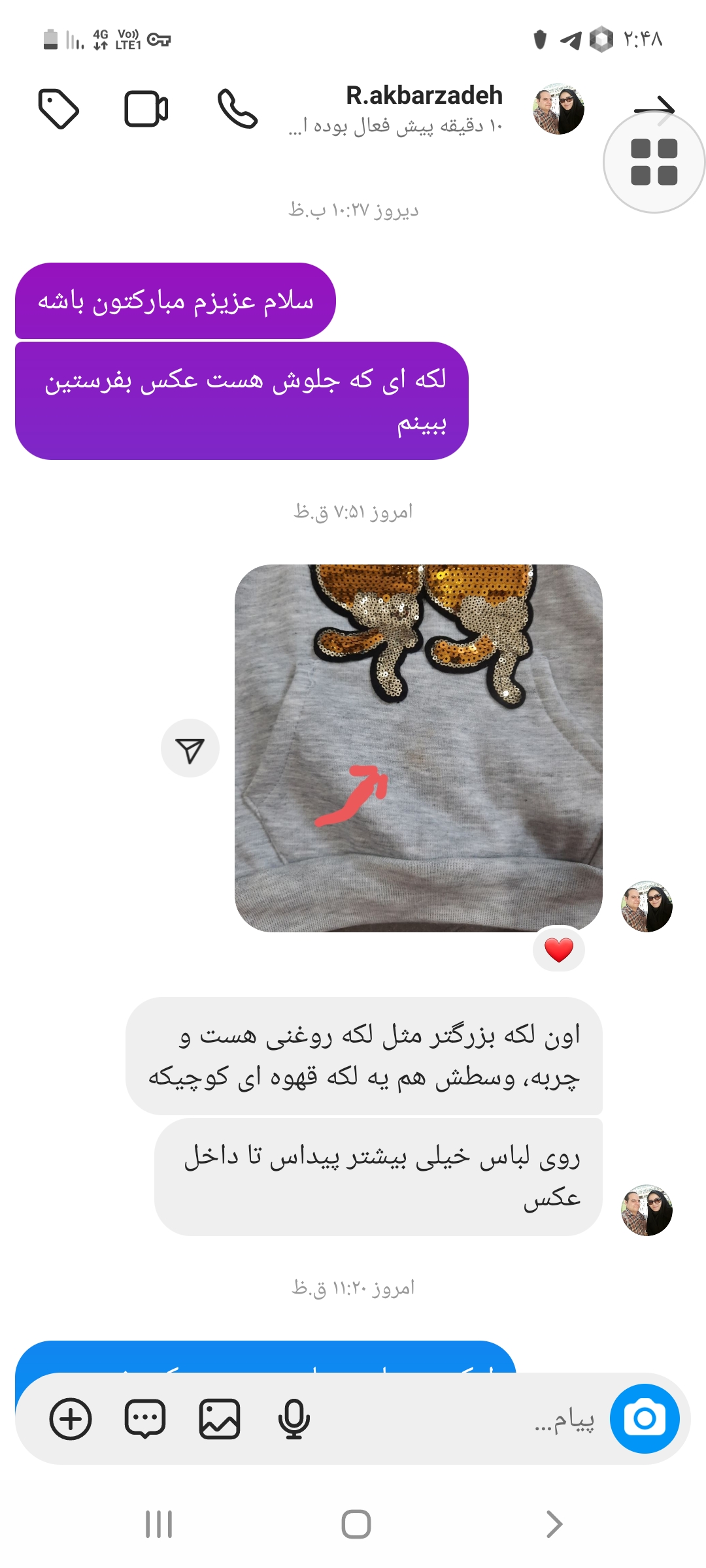
Task: Tap the heart reaction under the photo
Action: click(x=559, y=950)
